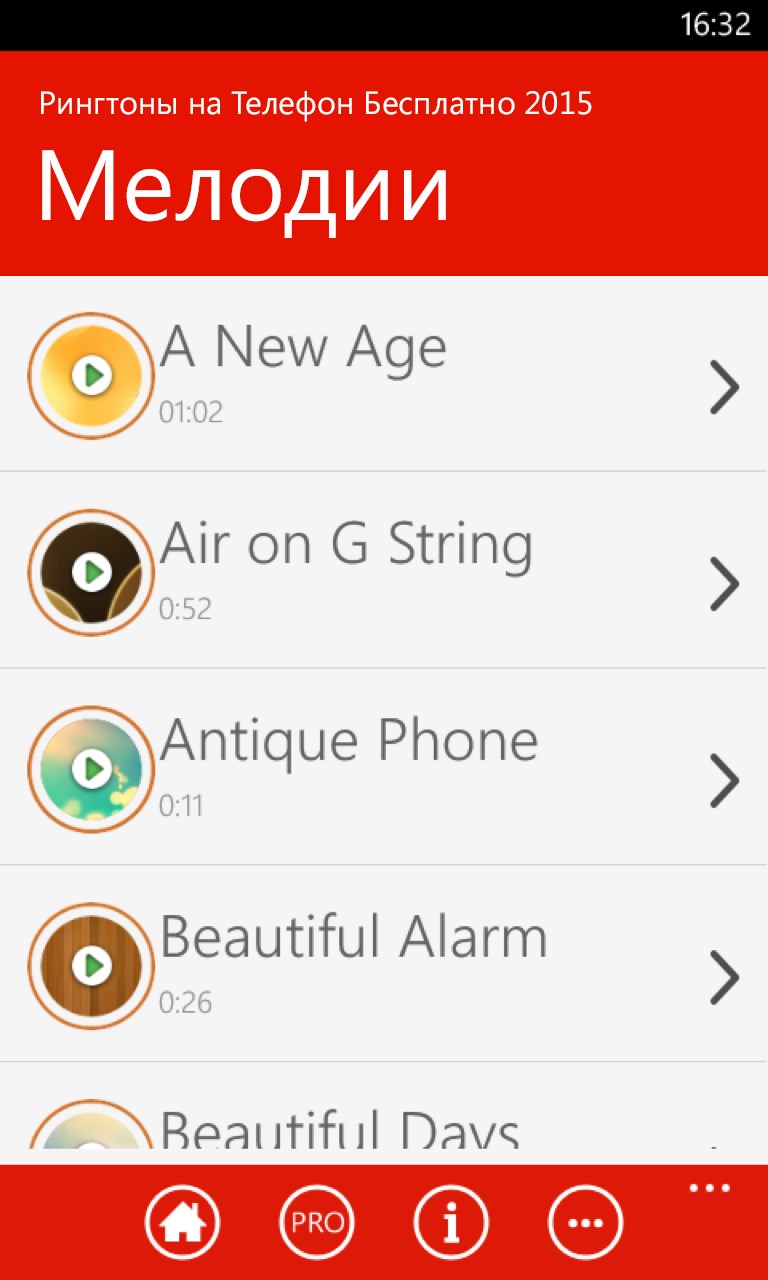The height and width of the screenshot is (1280, 768).
Task: Open A New Age details chevron
Action: coord(724,387)
